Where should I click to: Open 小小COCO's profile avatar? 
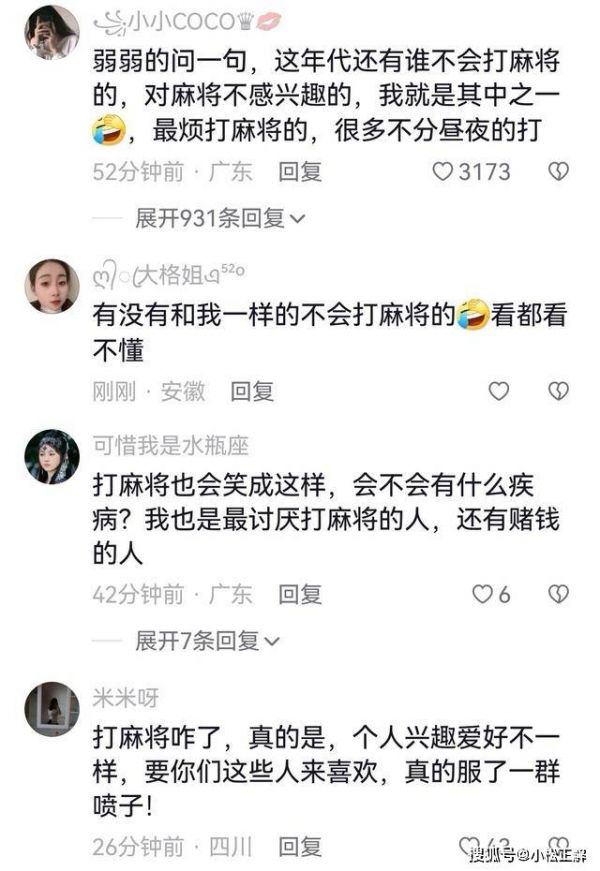coord(51,32)
